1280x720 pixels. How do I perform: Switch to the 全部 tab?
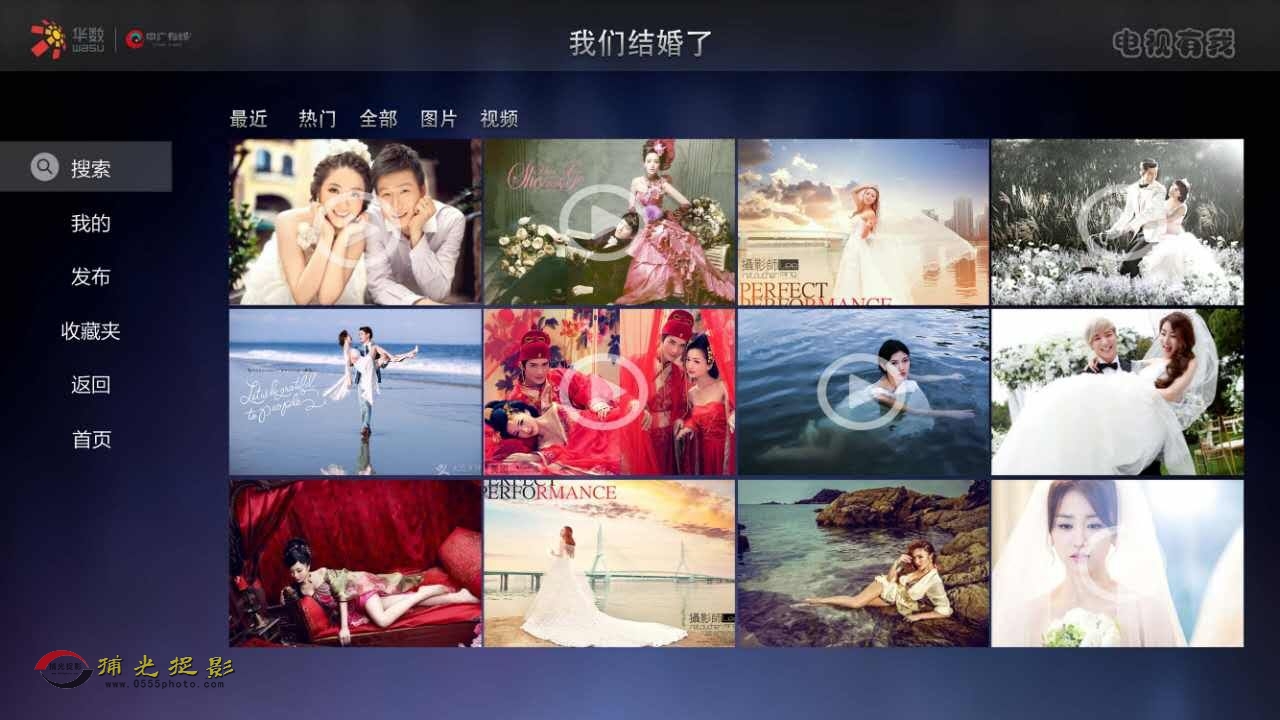378,119
